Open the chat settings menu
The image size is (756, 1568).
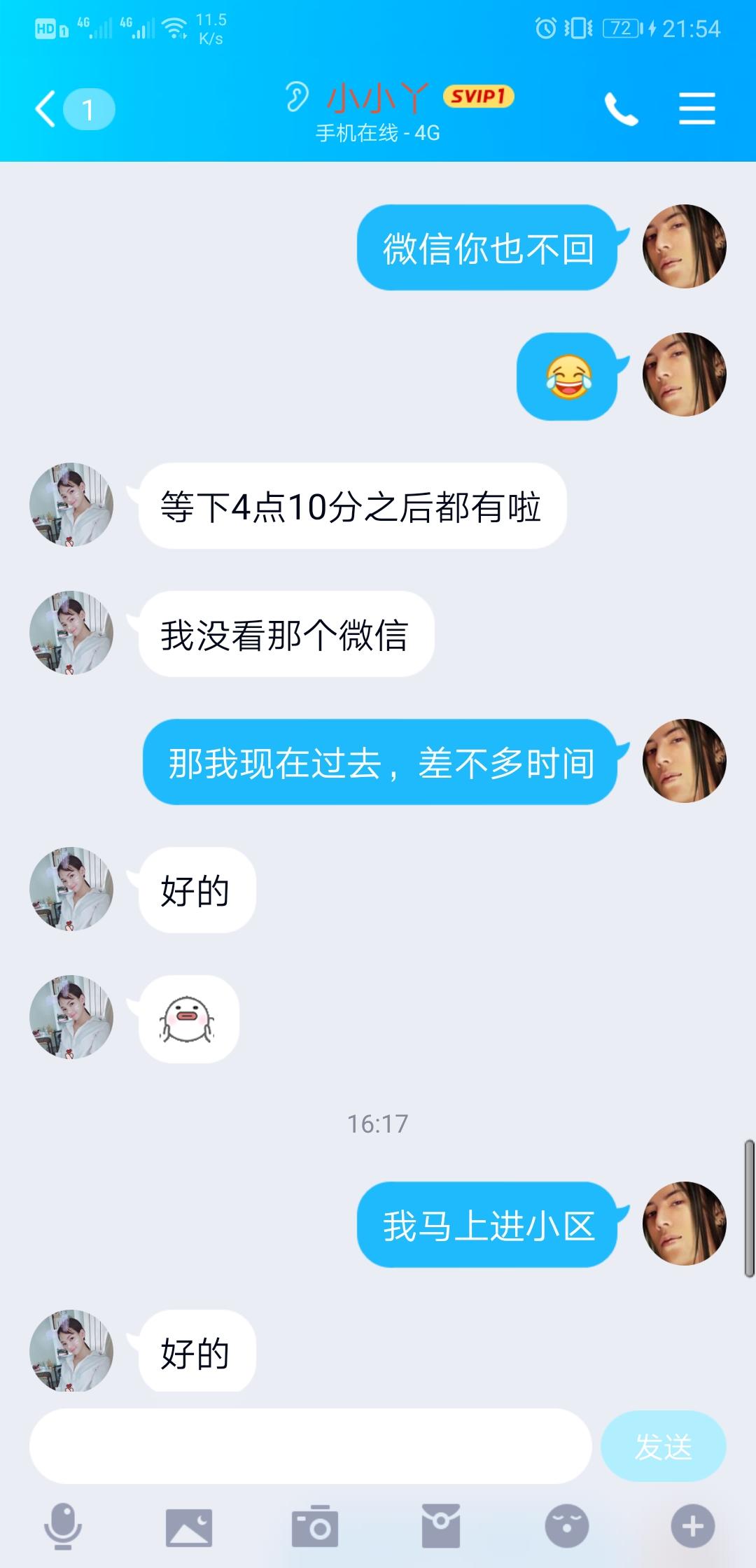[696, 110]
